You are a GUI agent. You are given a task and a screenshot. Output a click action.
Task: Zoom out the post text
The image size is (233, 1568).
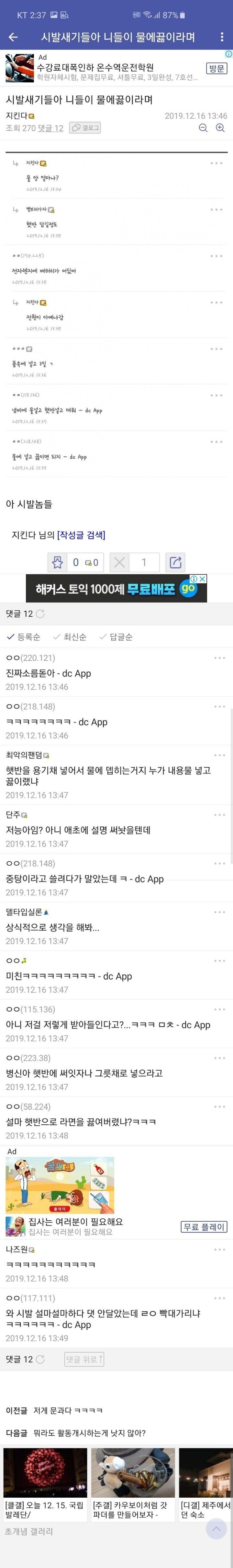[x=203, y=128]
